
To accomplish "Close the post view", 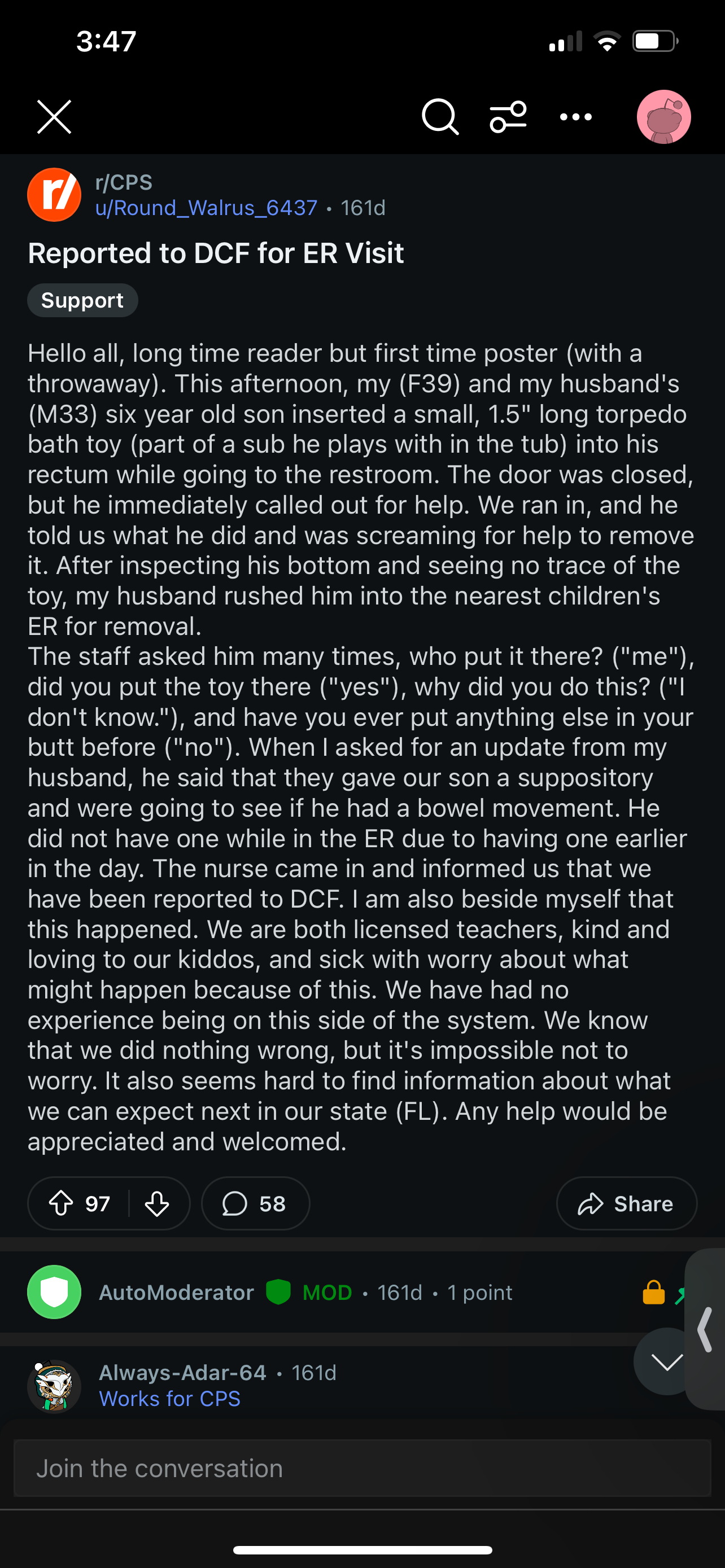I will (x=54, y=116).
